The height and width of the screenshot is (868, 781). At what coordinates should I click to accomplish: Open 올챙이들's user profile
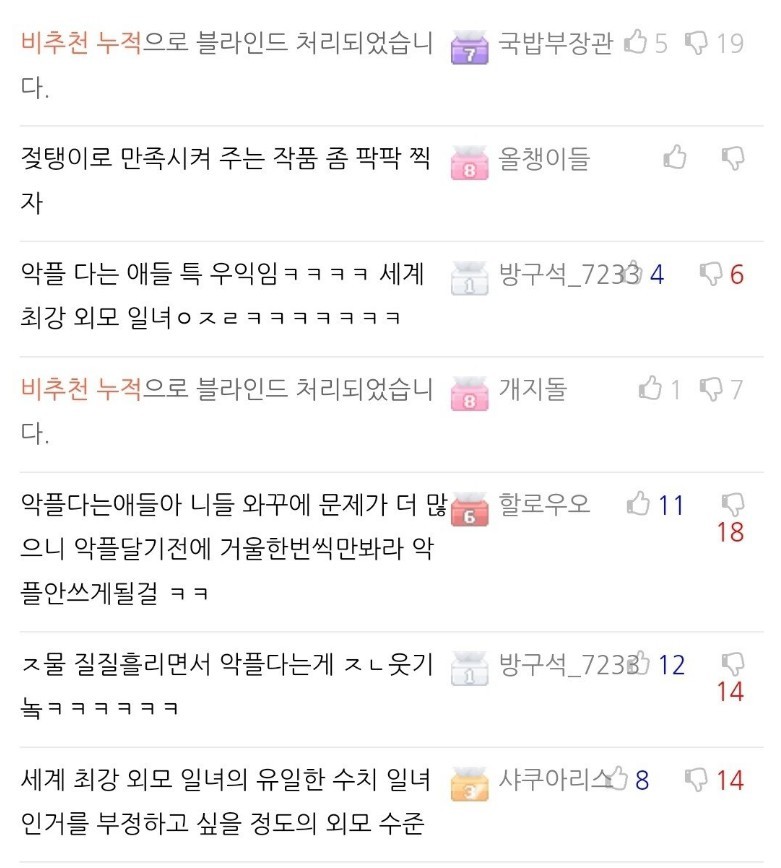tap(545, 159)
